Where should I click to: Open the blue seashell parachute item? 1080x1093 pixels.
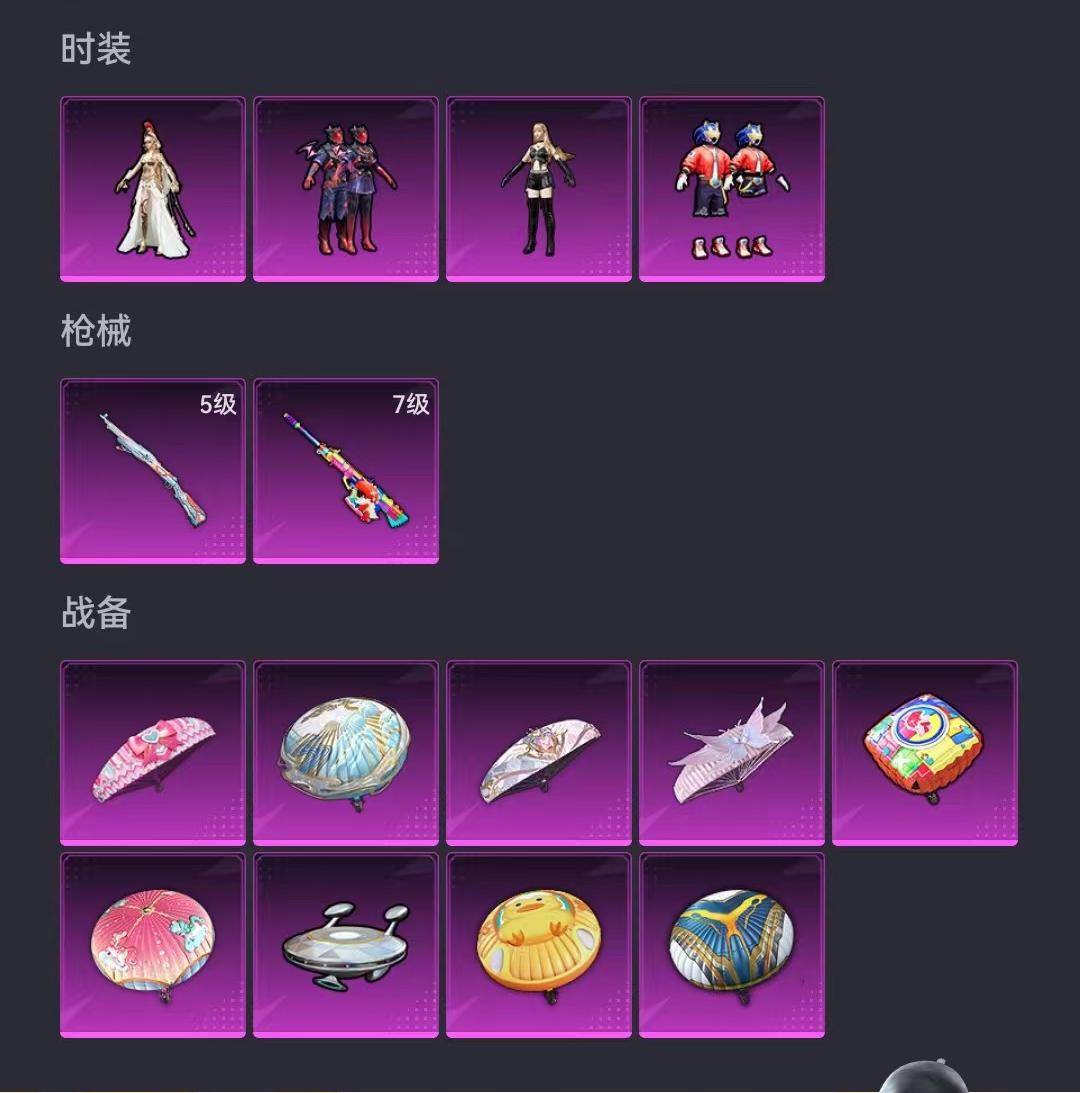346,753
